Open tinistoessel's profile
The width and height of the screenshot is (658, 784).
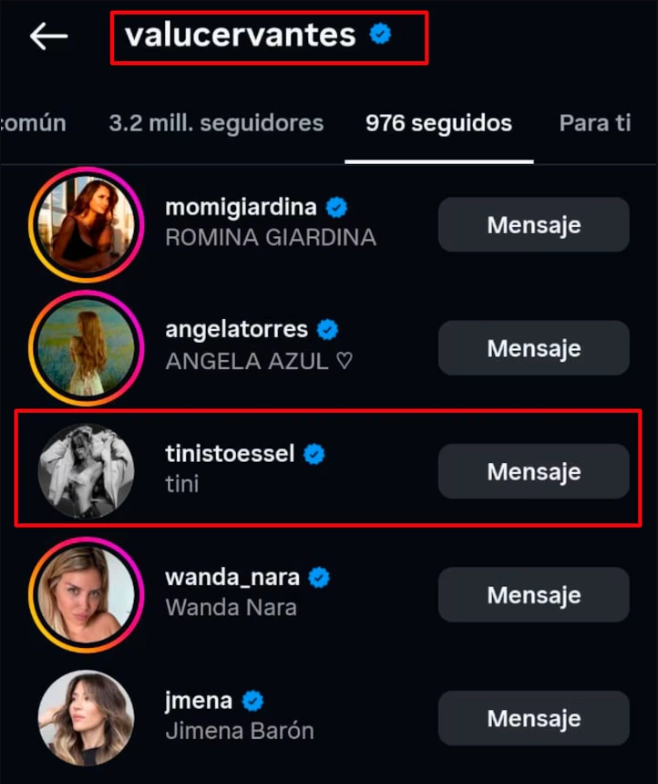coord(229,453)
